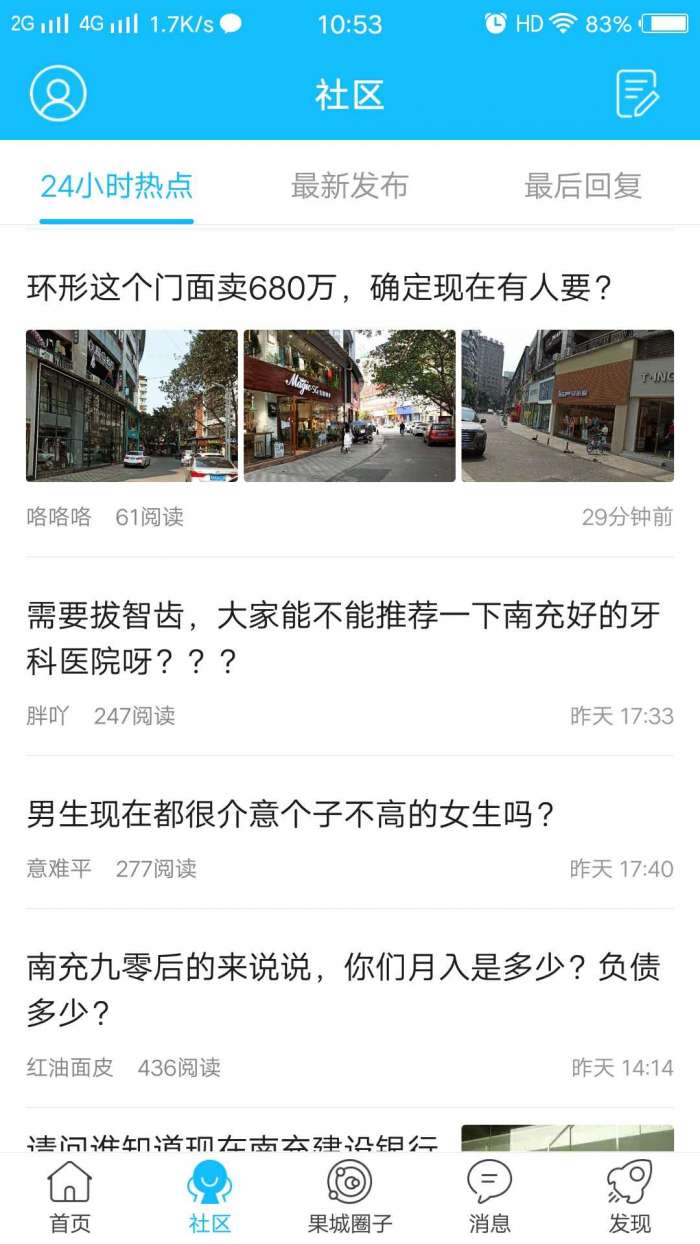Open the 南充九零后 月入 post
The width and height of the screenshot is (700, 1244).
[343, 990]
